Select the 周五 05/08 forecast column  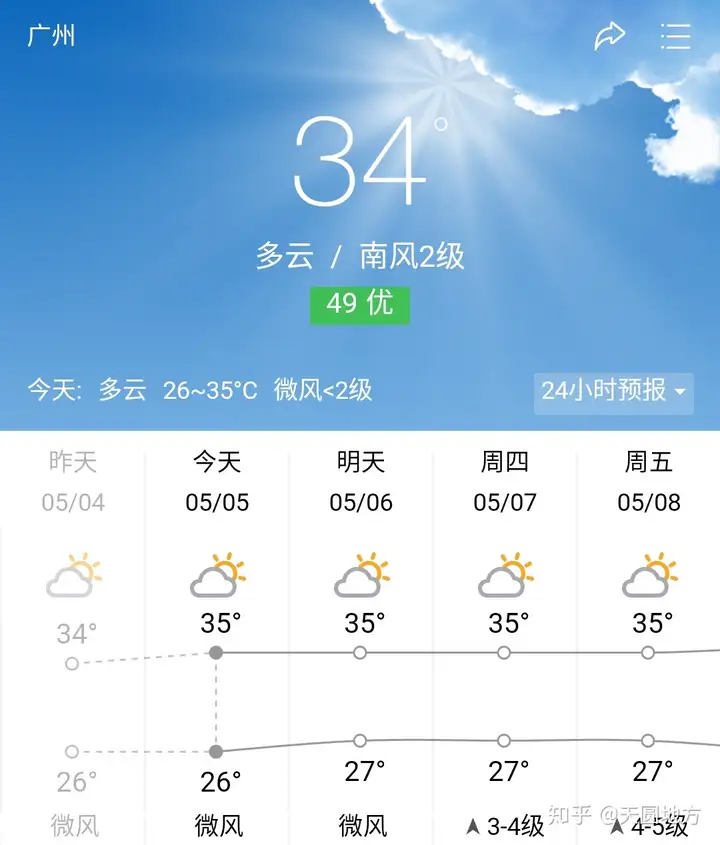click(649, 640)
